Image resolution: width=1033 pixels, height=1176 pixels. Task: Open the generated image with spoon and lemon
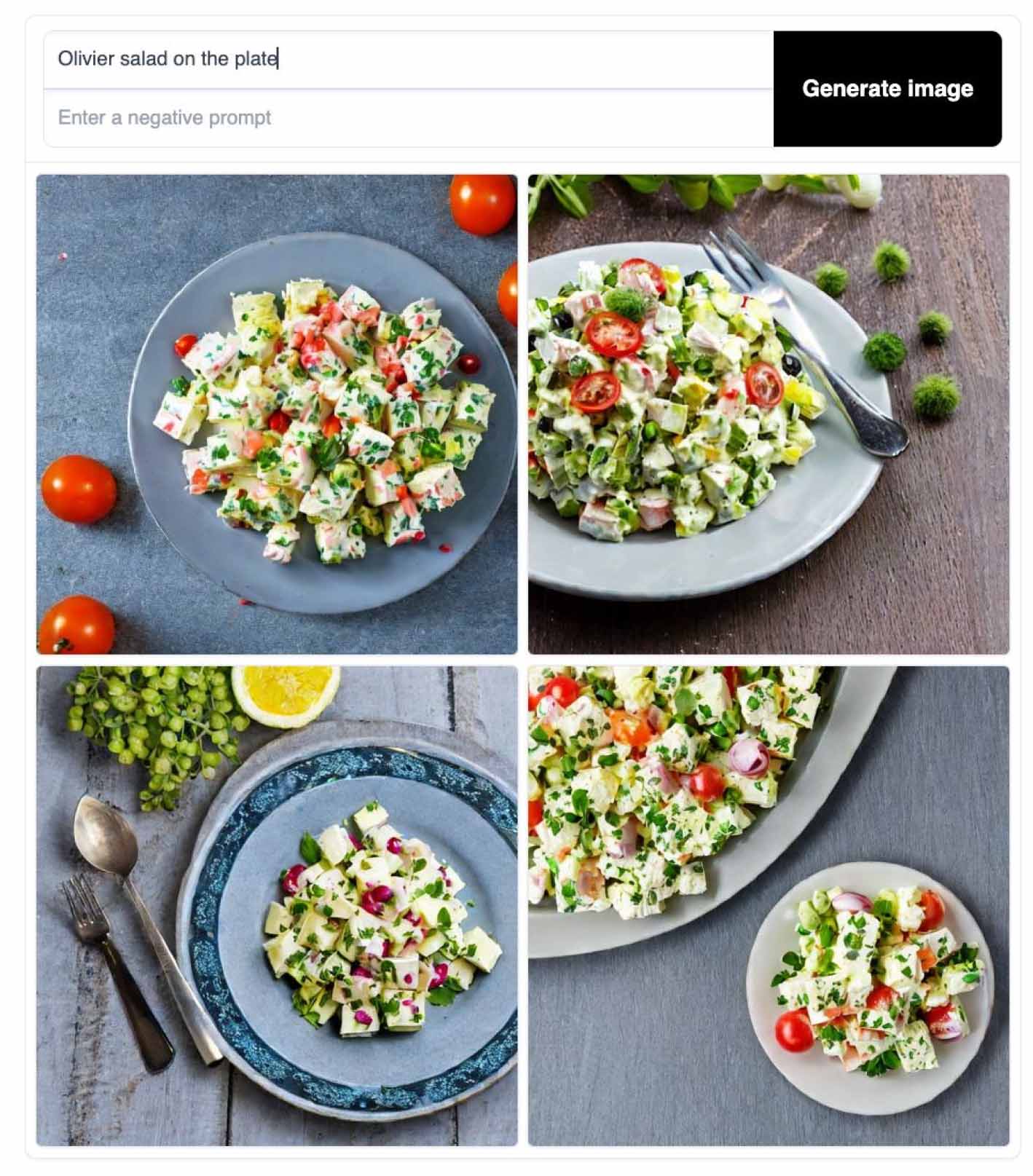(277, 905)
